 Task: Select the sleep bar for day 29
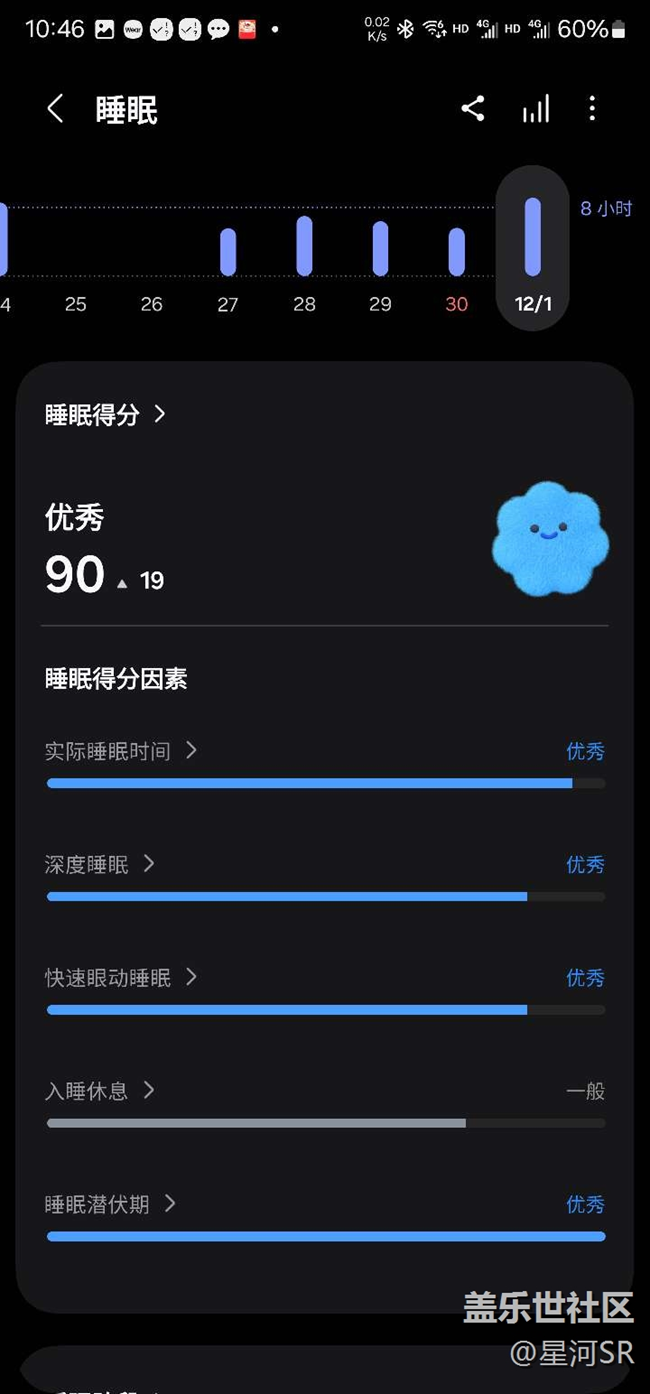(380, 249)
